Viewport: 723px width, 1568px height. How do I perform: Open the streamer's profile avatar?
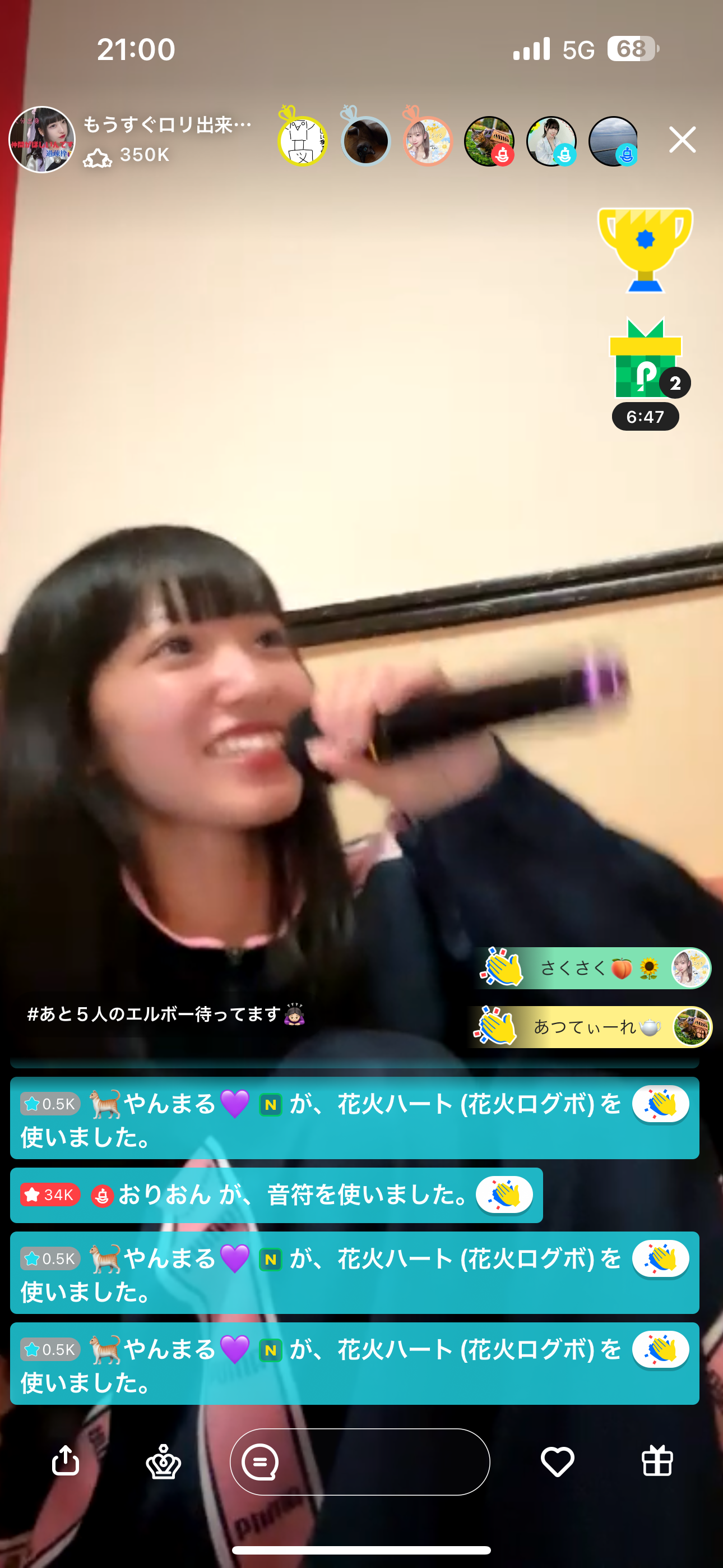(x=42, y=140)
